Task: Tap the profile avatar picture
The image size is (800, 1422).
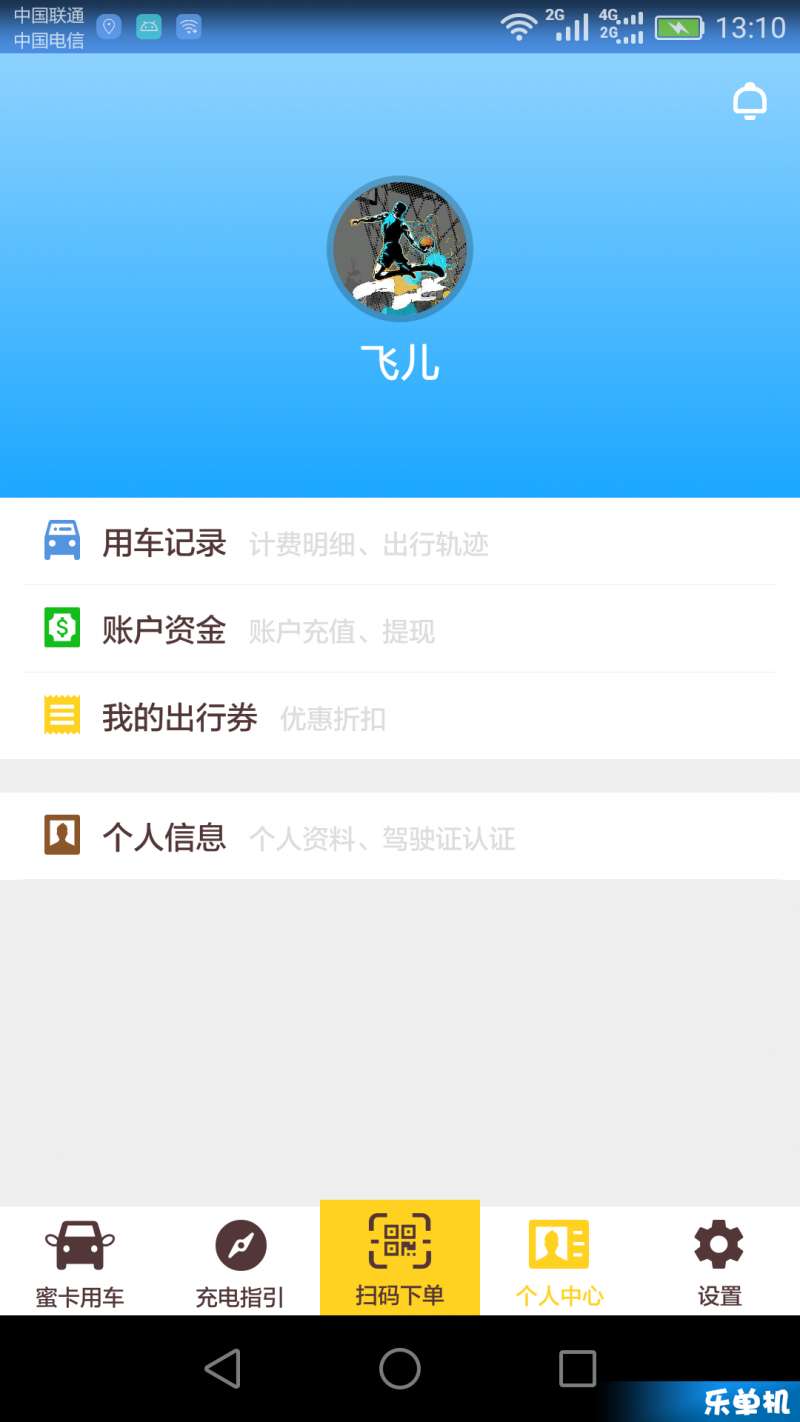Action: (400, 249)
